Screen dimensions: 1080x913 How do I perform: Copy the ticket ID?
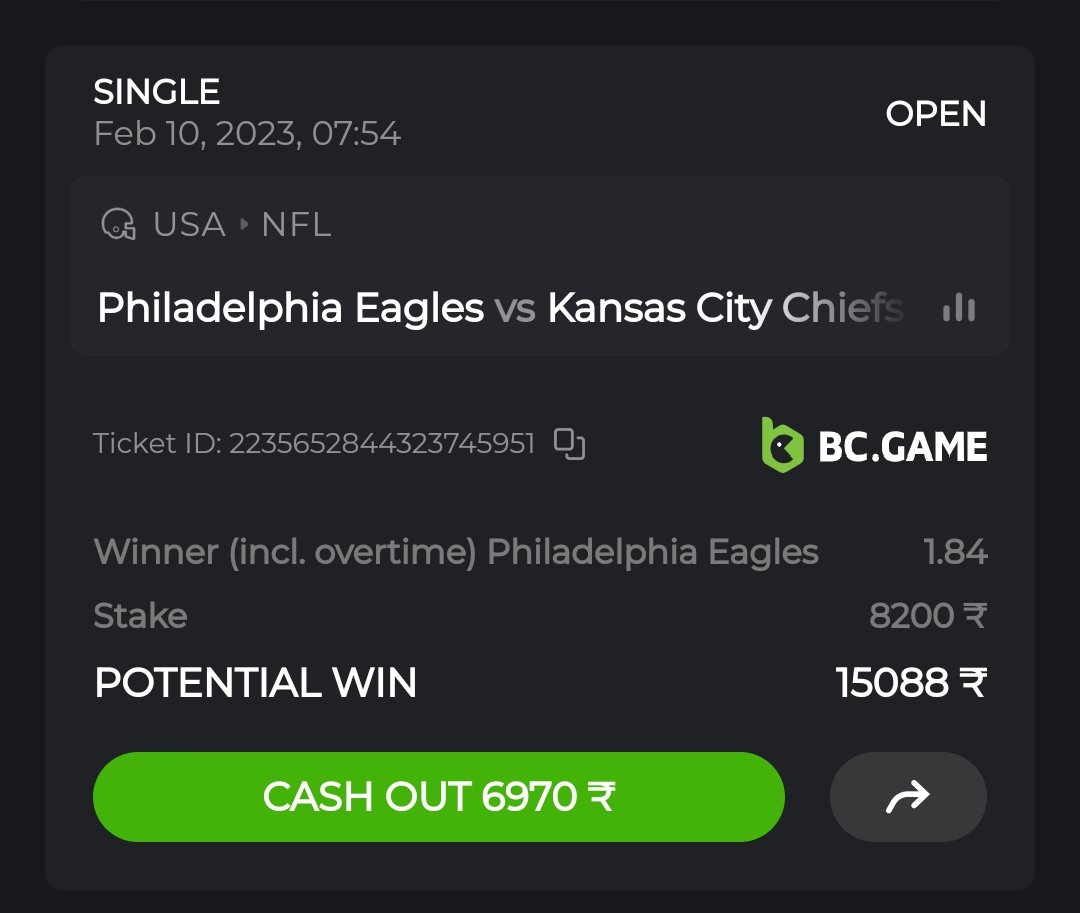tap(570, 444)
